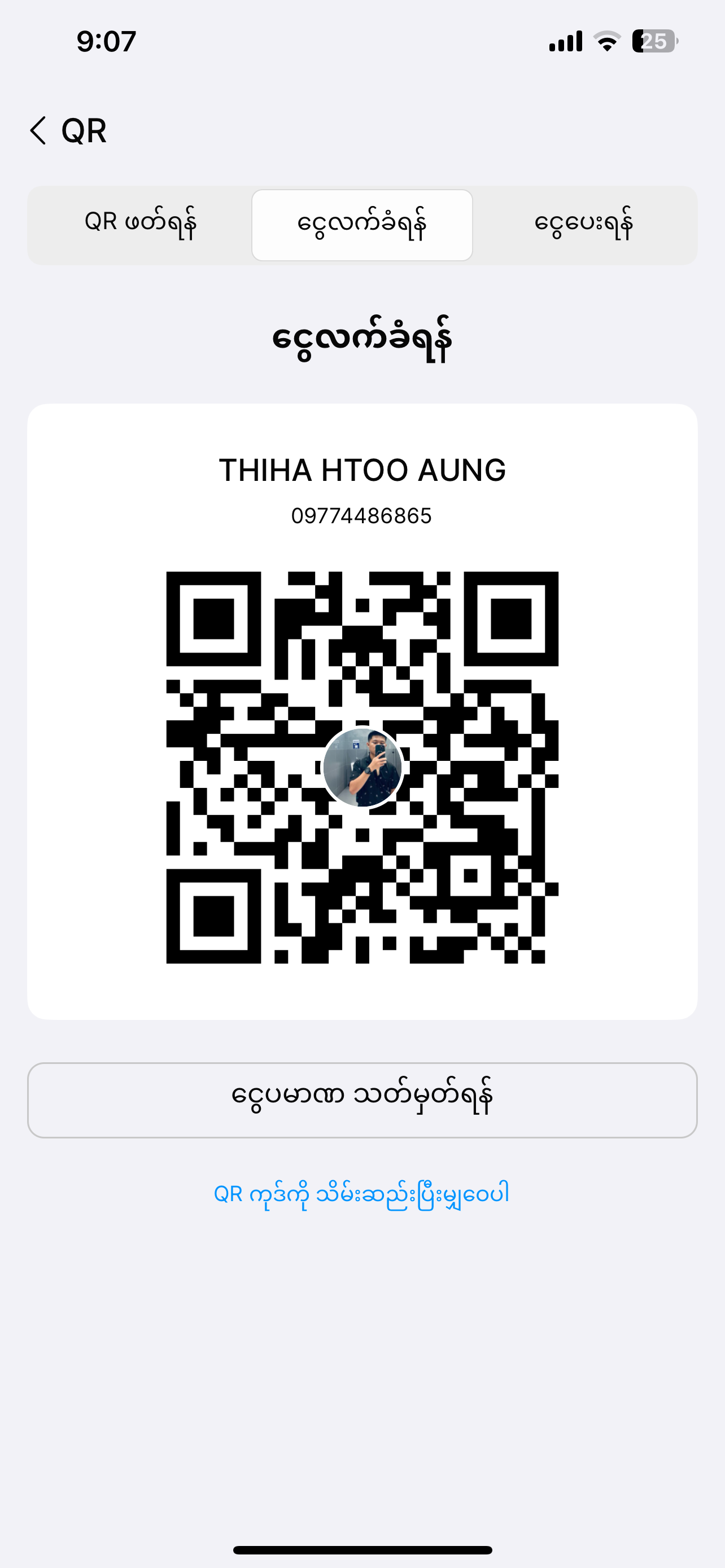Tap the ငွေပမာဏ သတ်မှတ်ရန် button

click(x=362, y=1100)
